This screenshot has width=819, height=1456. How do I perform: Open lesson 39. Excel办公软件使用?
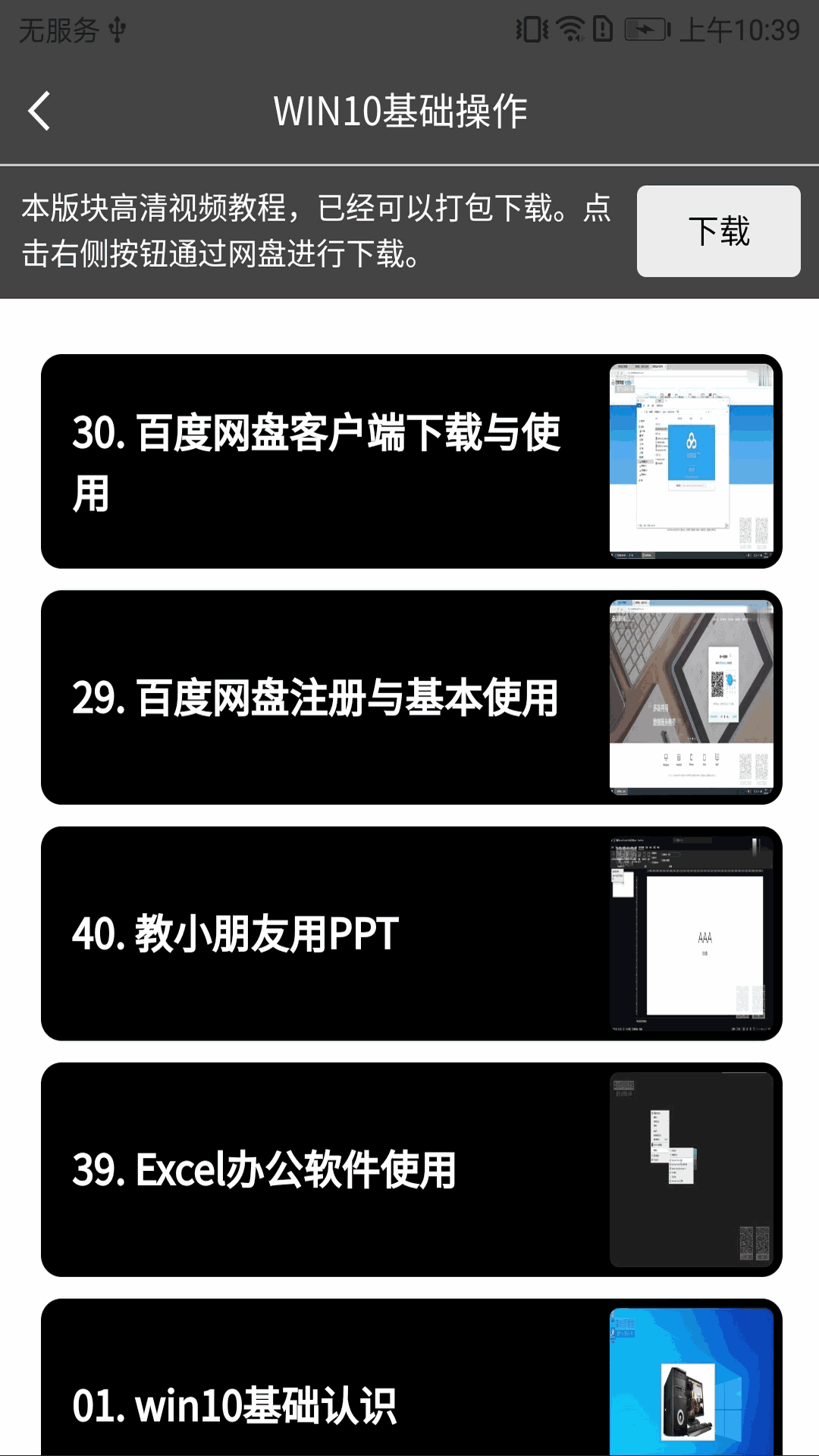click(411, 1169)
